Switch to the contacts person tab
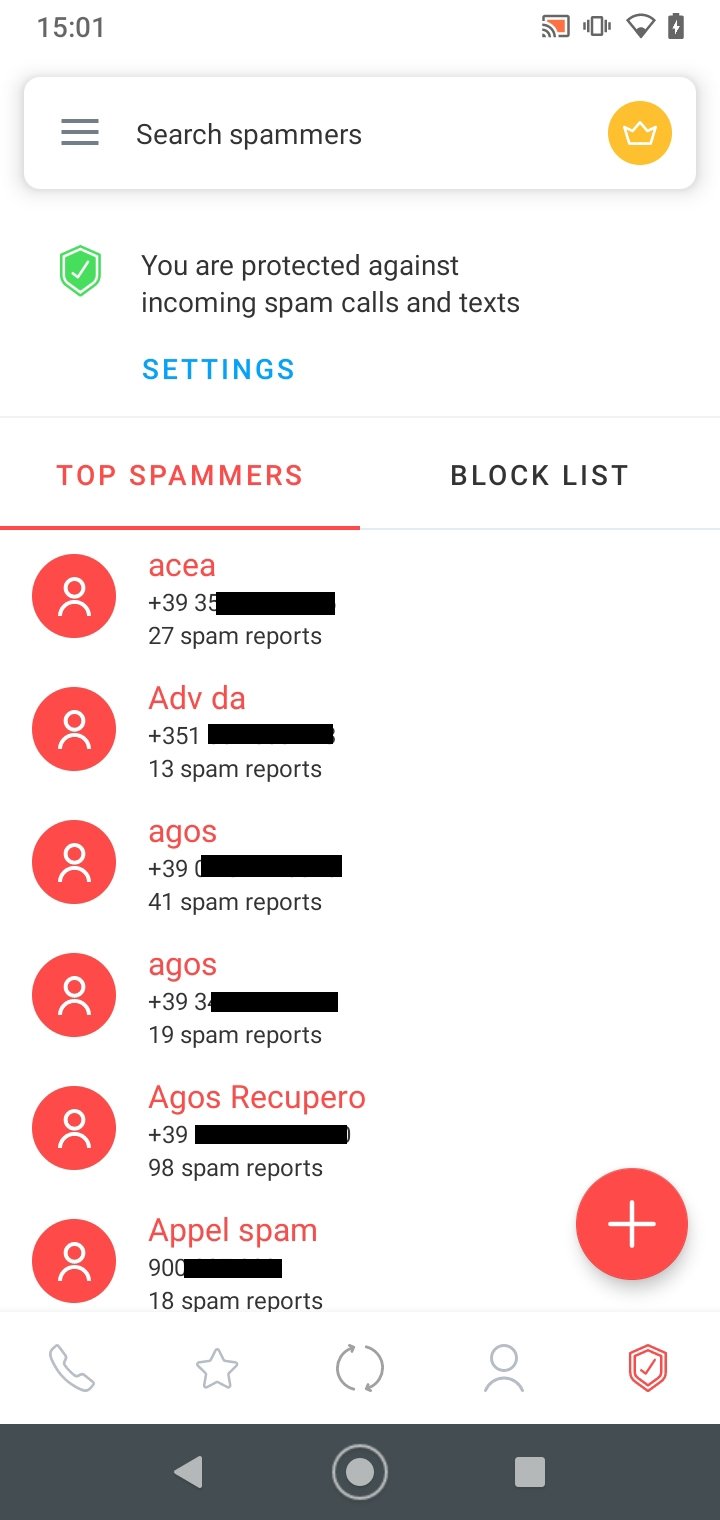This screenshot has width=720, height=1520. point(504,1368)
